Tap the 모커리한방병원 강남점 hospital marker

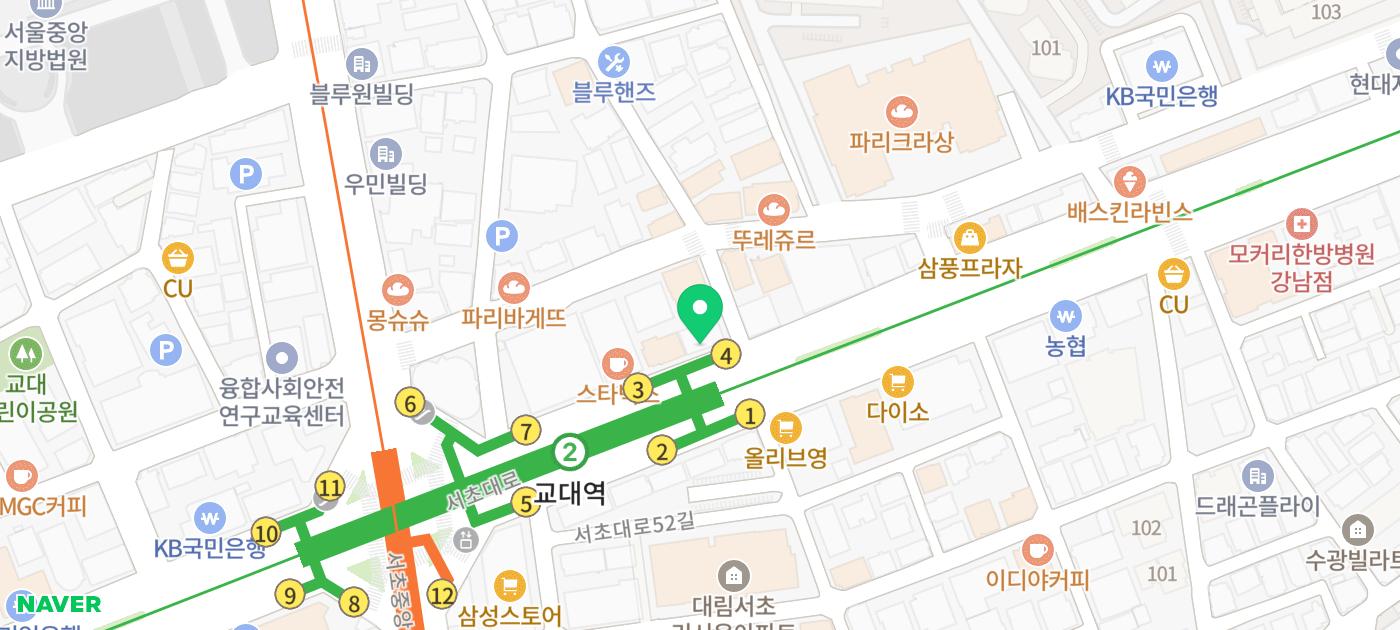pos(1301,223)
